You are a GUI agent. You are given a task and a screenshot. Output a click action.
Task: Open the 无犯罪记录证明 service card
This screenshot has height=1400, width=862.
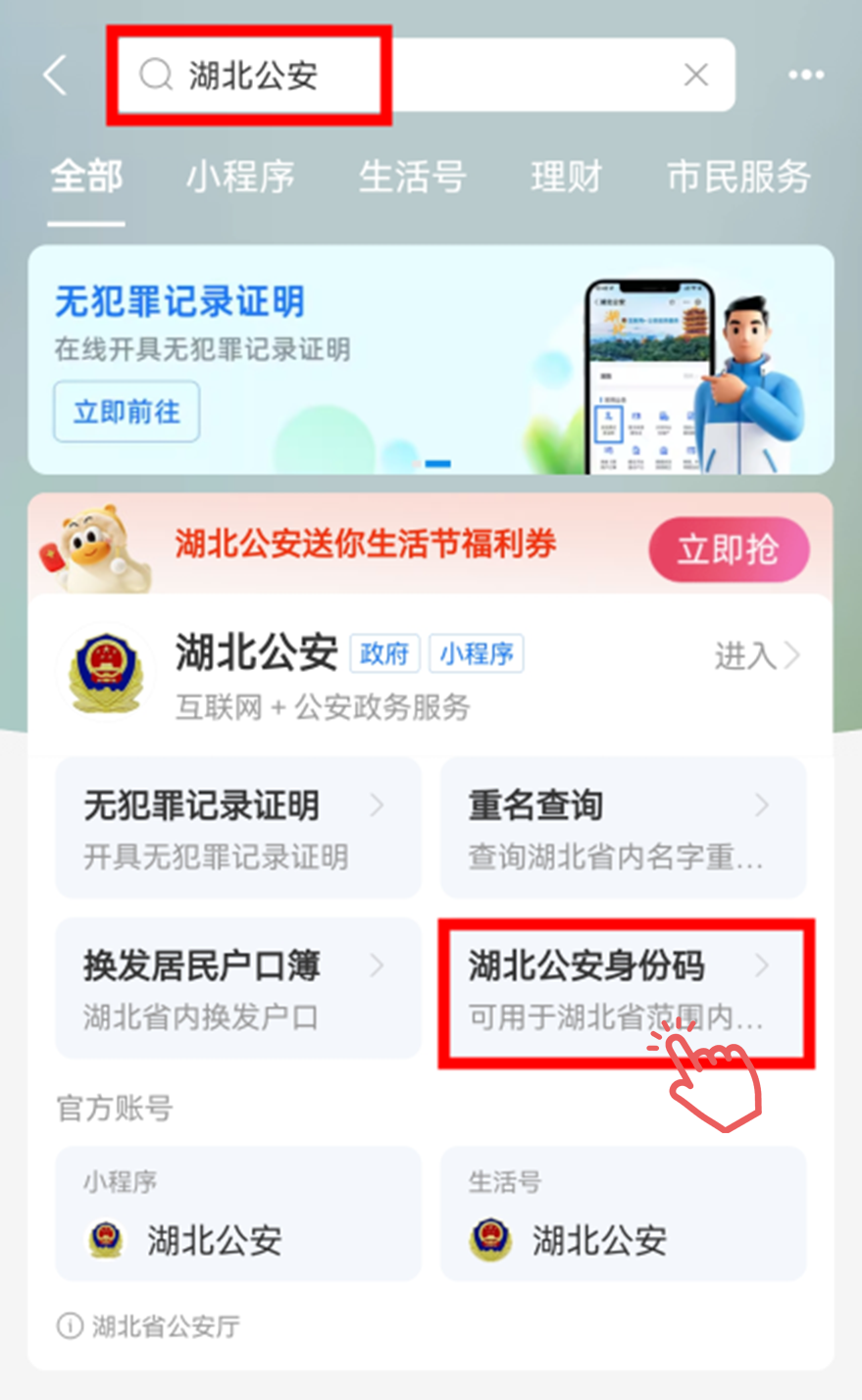(237, 828)
